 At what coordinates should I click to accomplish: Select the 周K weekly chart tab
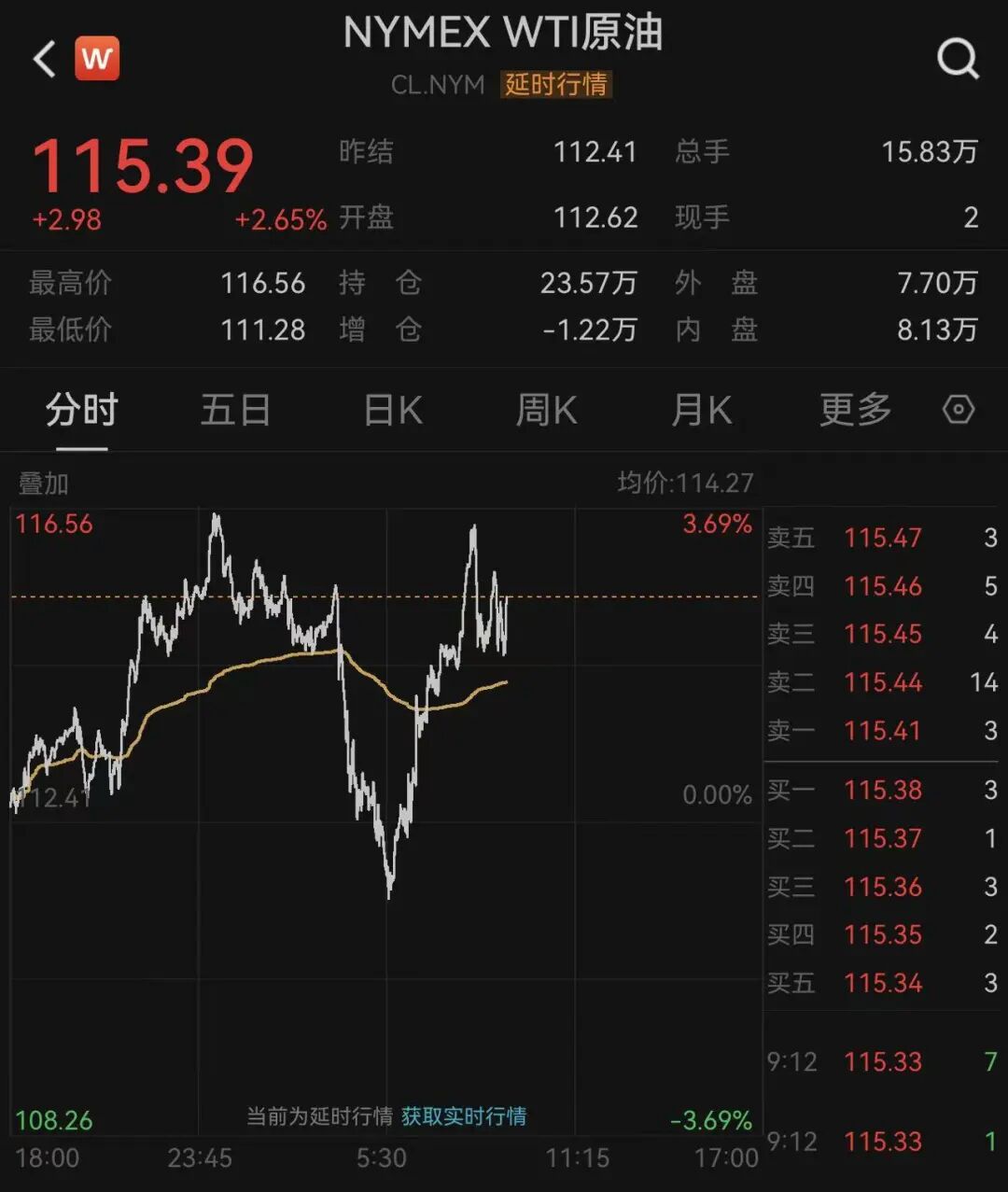[545, 409]
